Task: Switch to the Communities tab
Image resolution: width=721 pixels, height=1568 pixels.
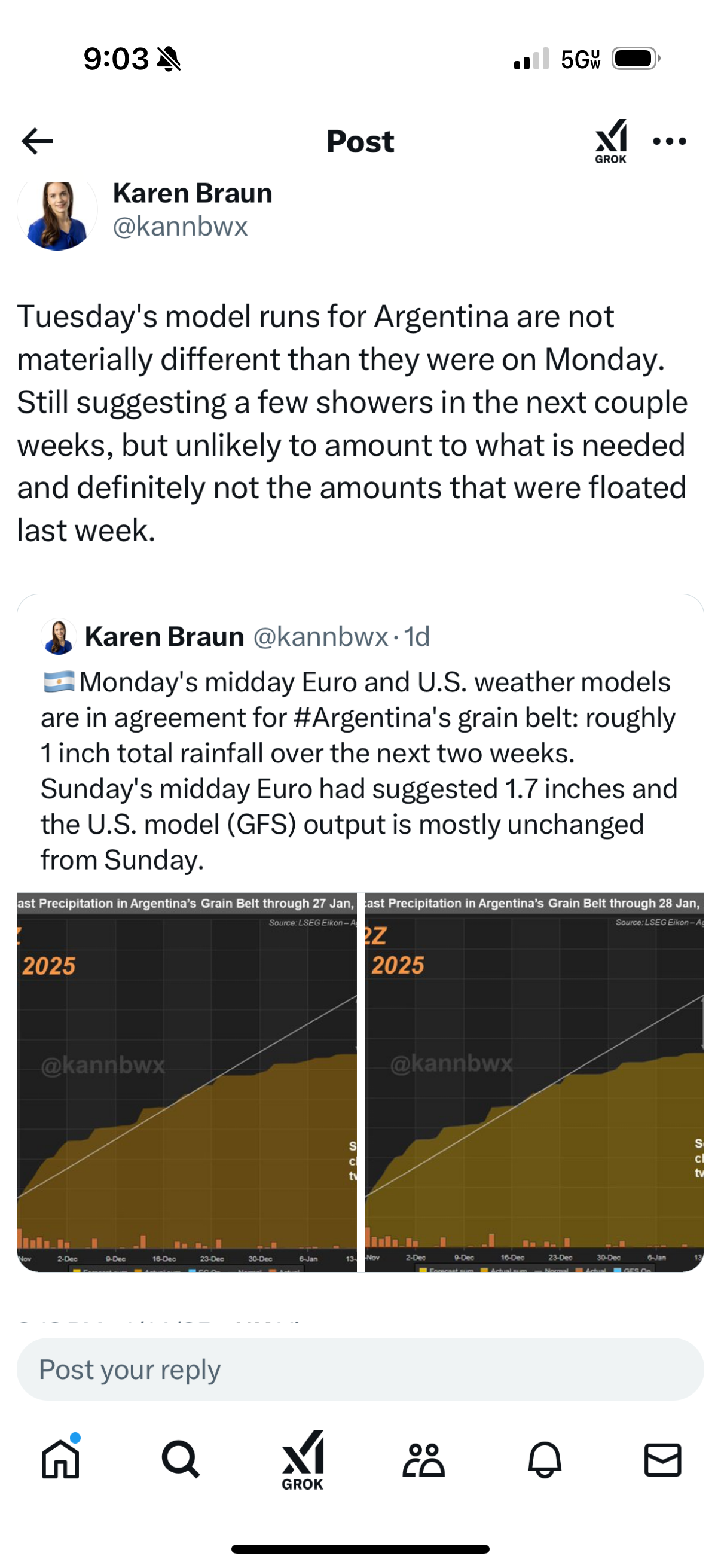Action: coord(423,1460)
